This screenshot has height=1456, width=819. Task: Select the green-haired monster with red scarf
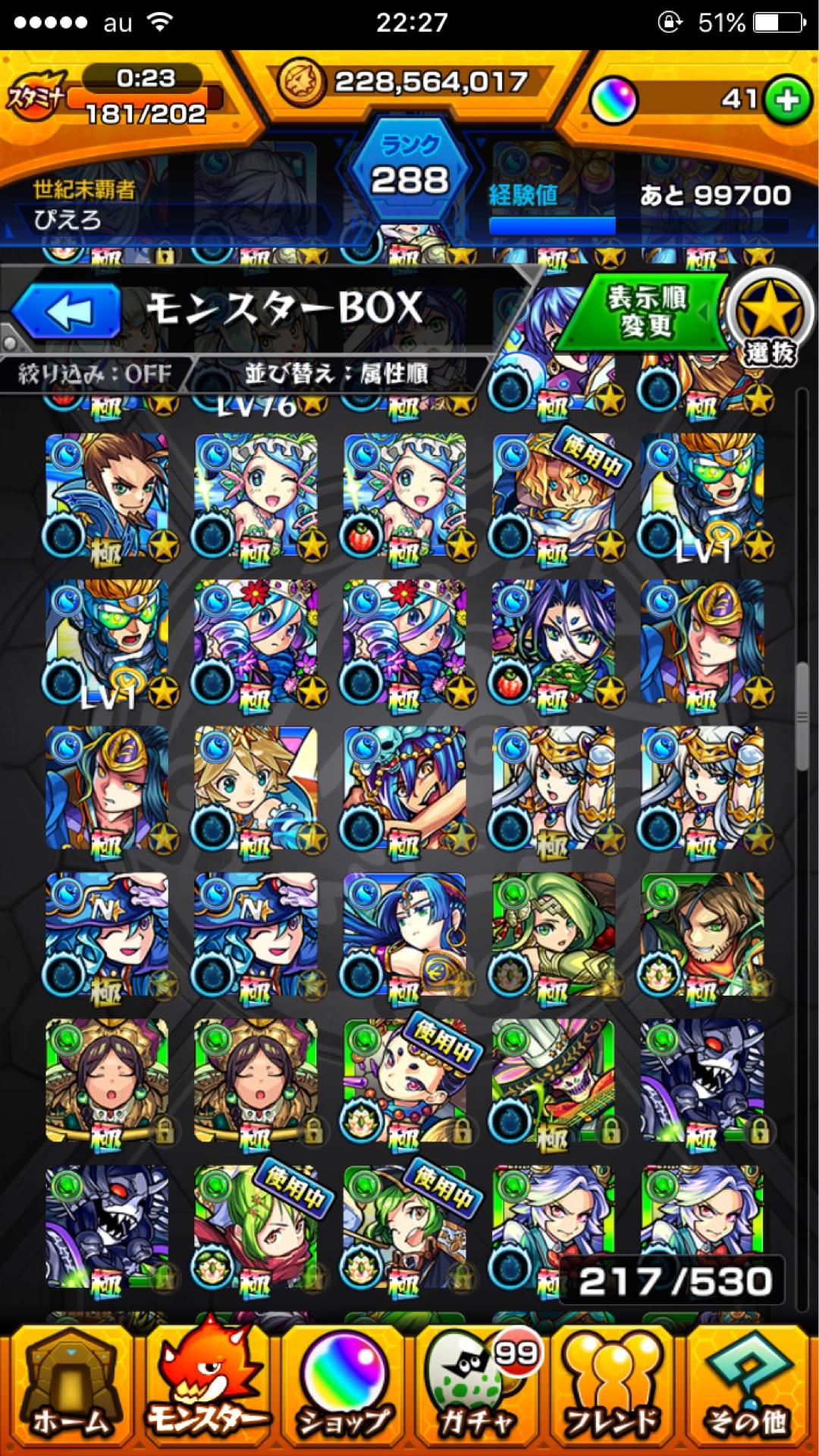click(256, 1228)
